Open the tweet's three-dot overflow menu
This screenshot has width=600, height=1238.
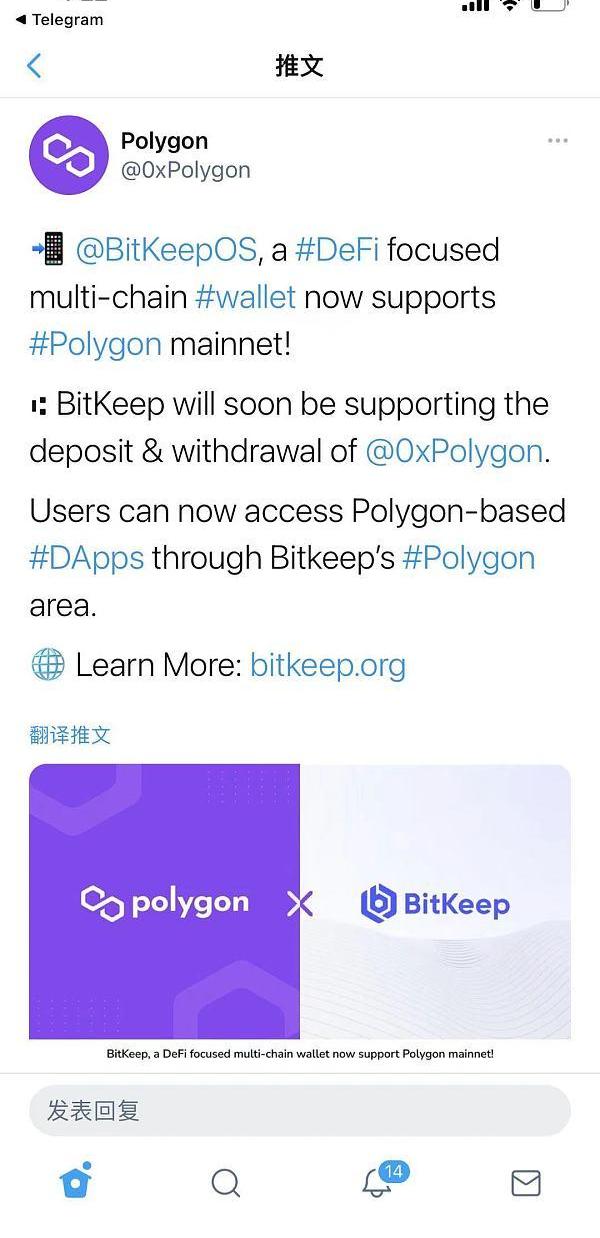(558, 141)
